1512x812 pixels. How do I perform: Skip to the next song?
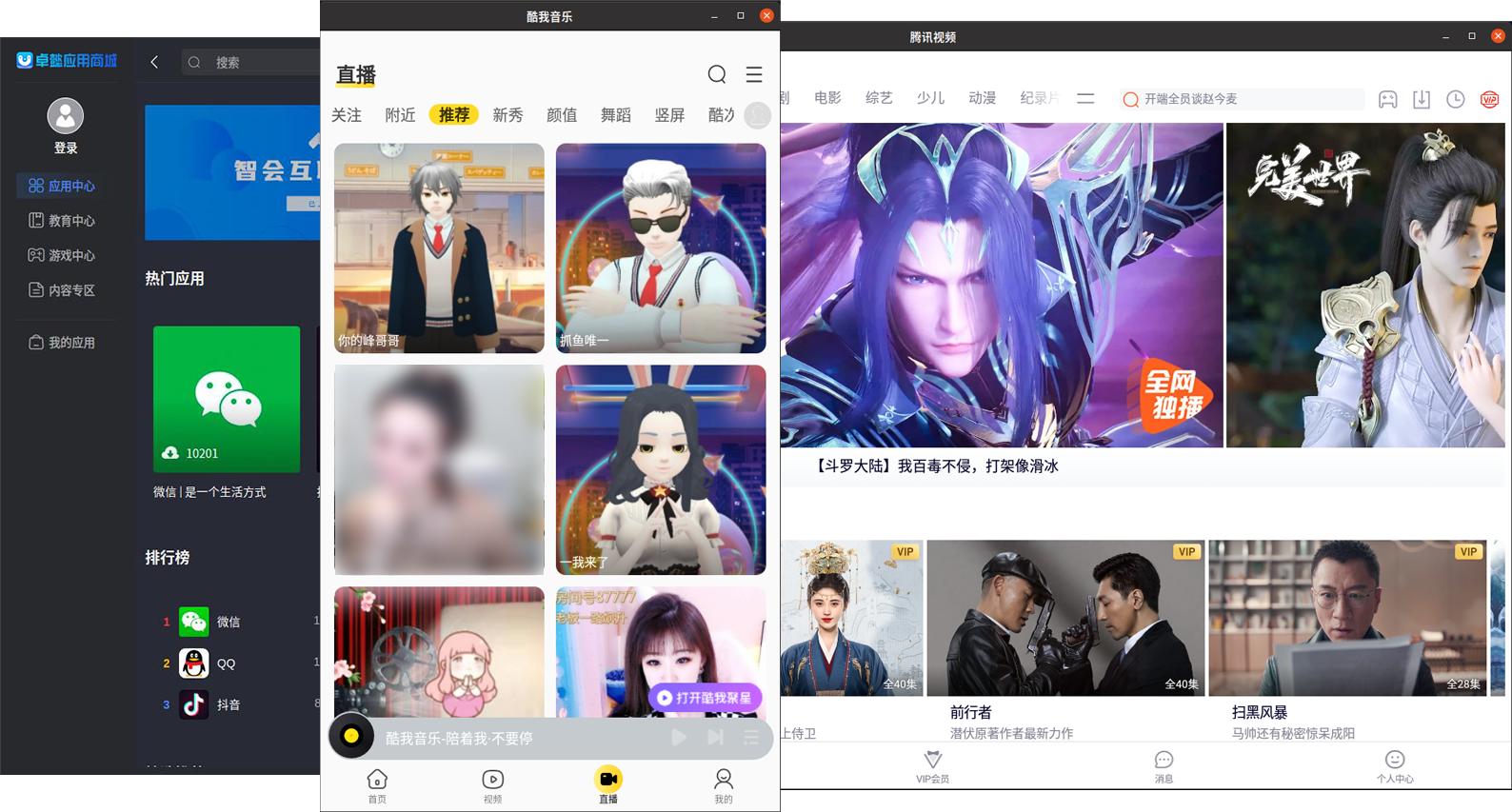point(715,737)
